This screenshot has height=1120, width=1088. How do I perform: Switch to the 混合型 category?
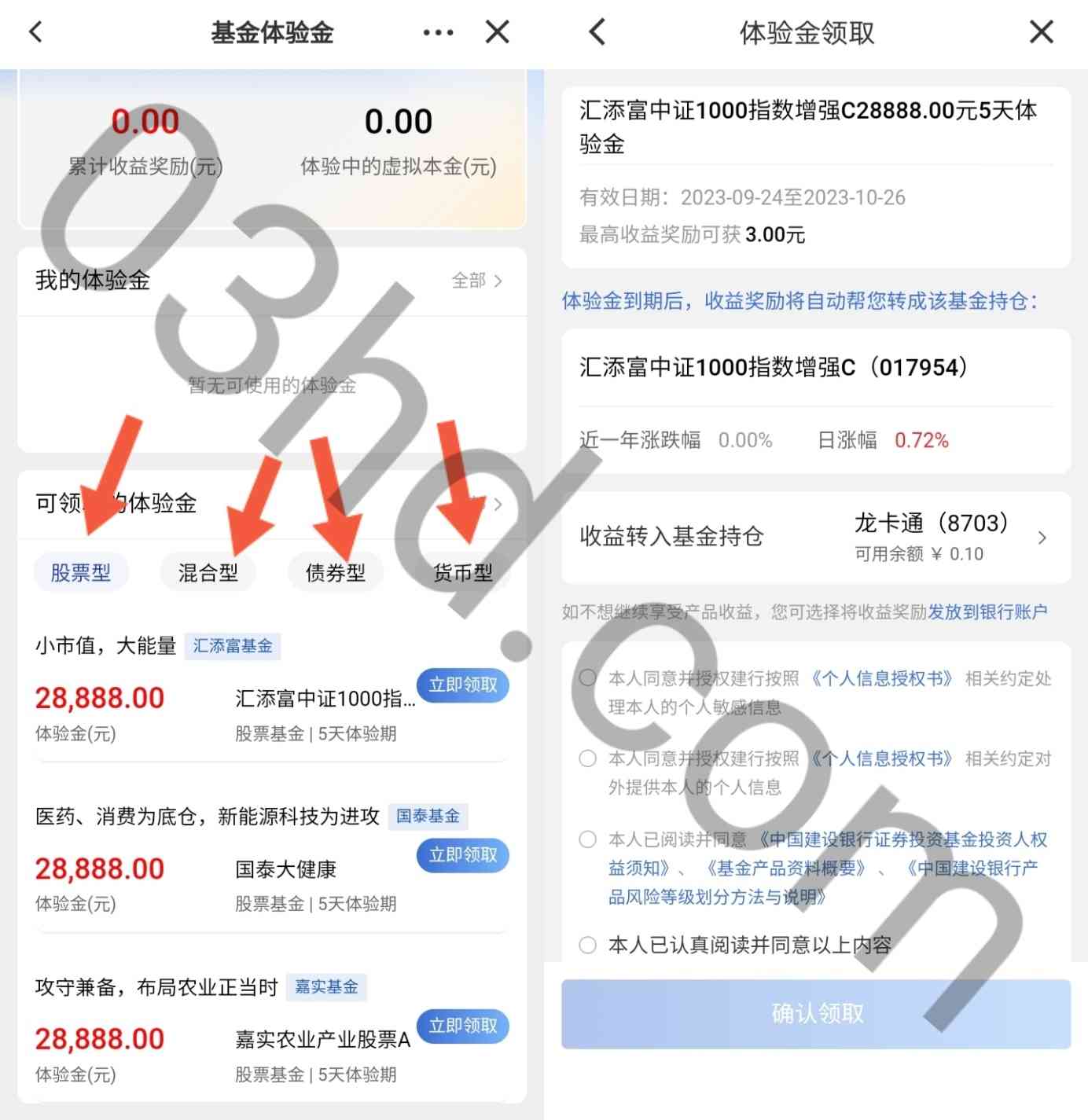(208, 572)
